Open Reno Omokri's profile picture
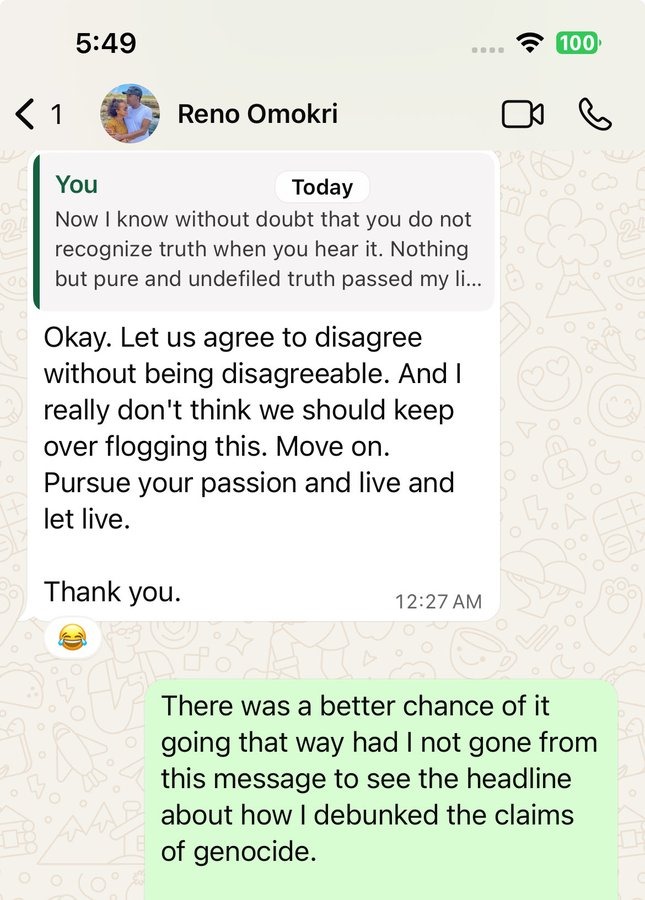The height and width of the screenshot is (900, 645). tap(130, 114)
